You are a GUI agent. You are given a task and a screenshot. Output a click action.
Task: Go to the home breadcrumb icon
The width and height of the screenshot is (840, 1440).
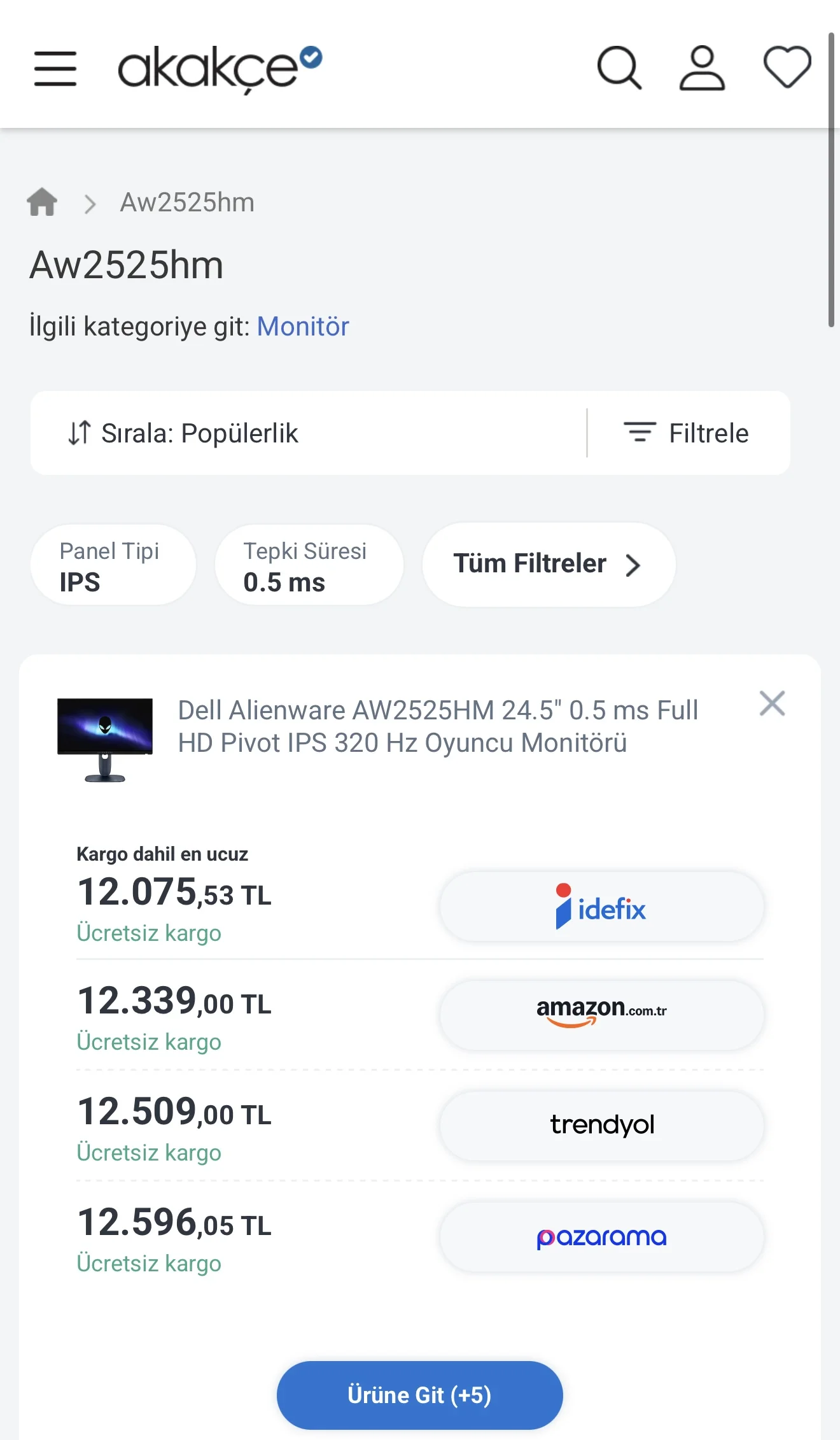(42, 202)
